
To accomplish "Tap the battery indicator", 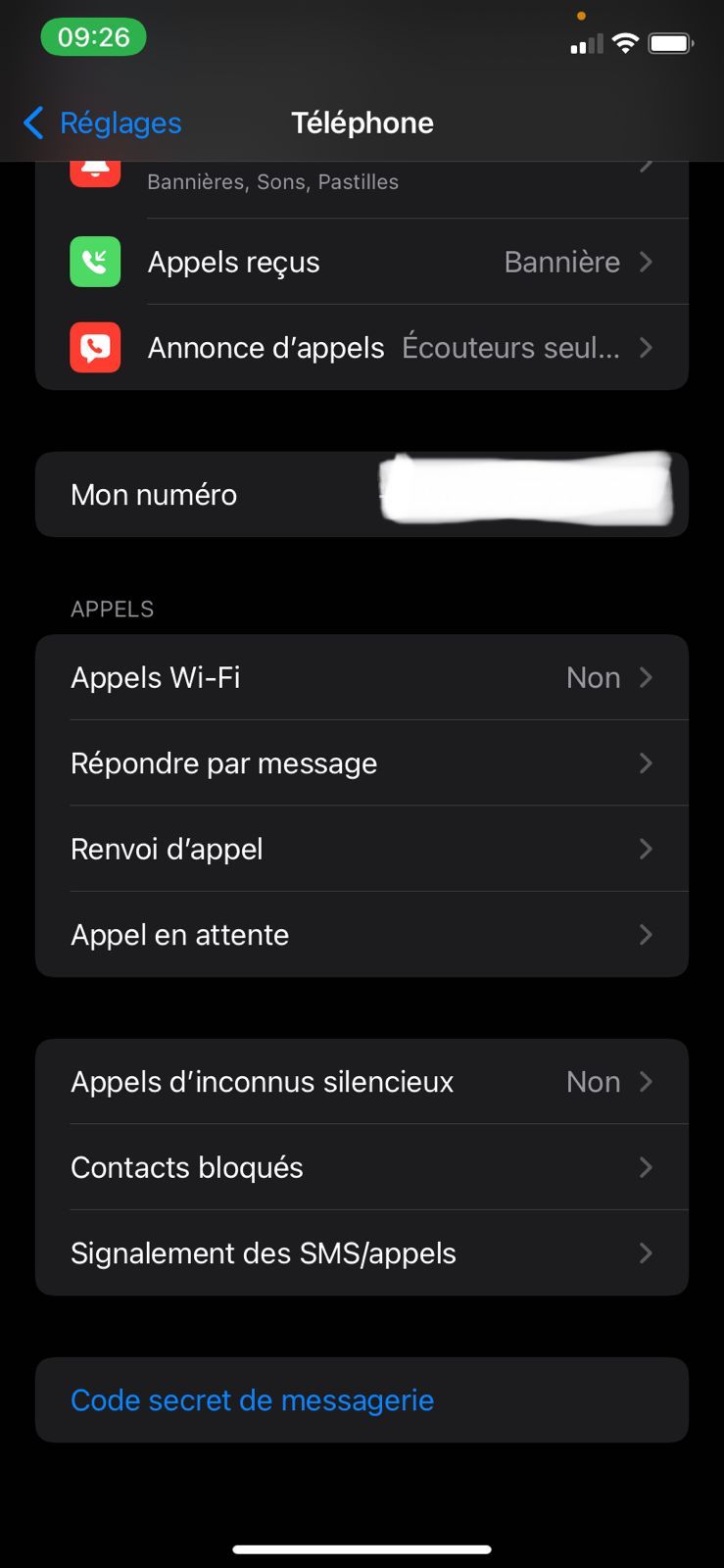I will 670,42.
